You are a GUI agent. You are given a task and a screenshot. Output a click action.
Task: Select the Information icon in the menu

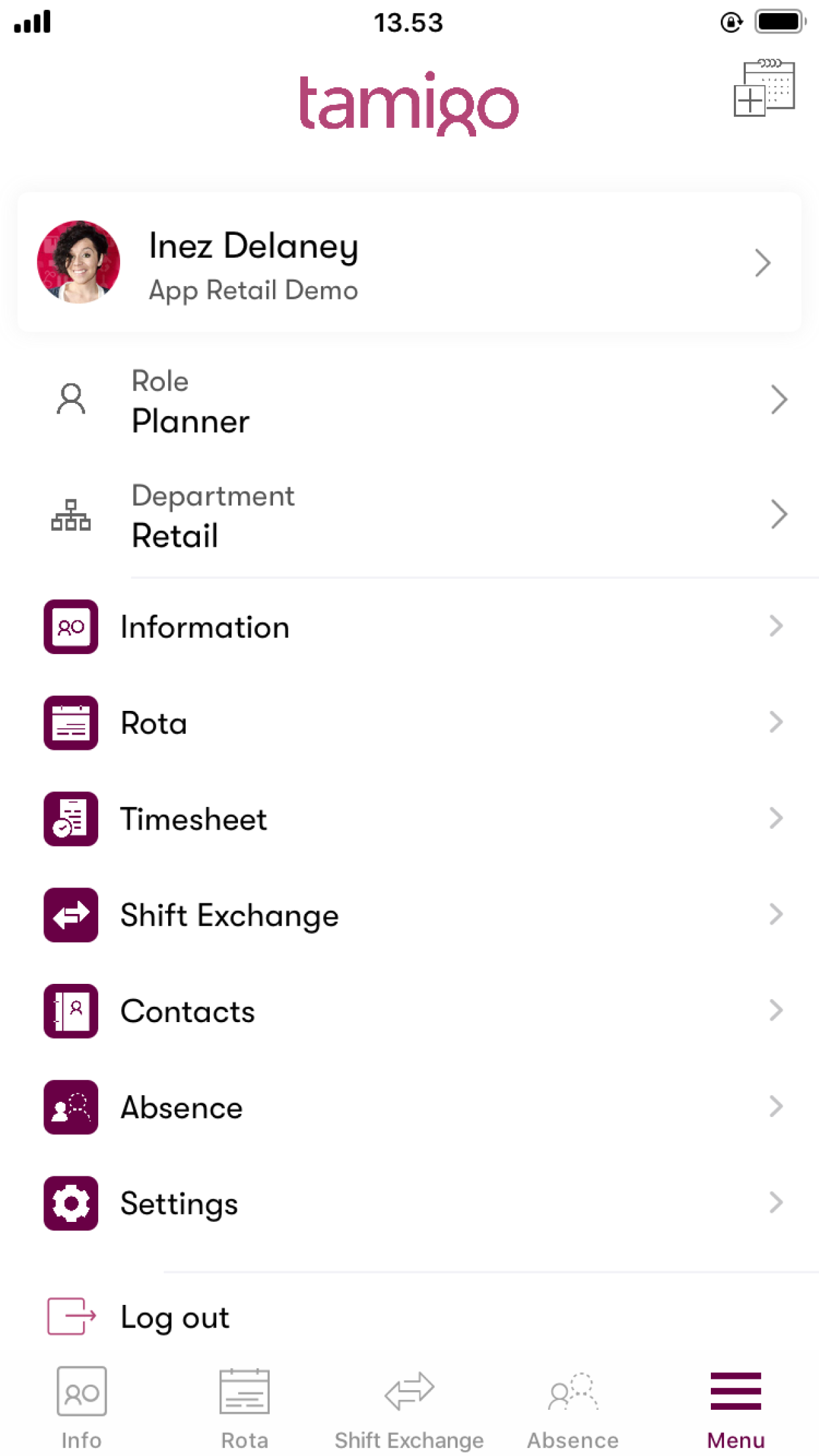coord(70,627)
